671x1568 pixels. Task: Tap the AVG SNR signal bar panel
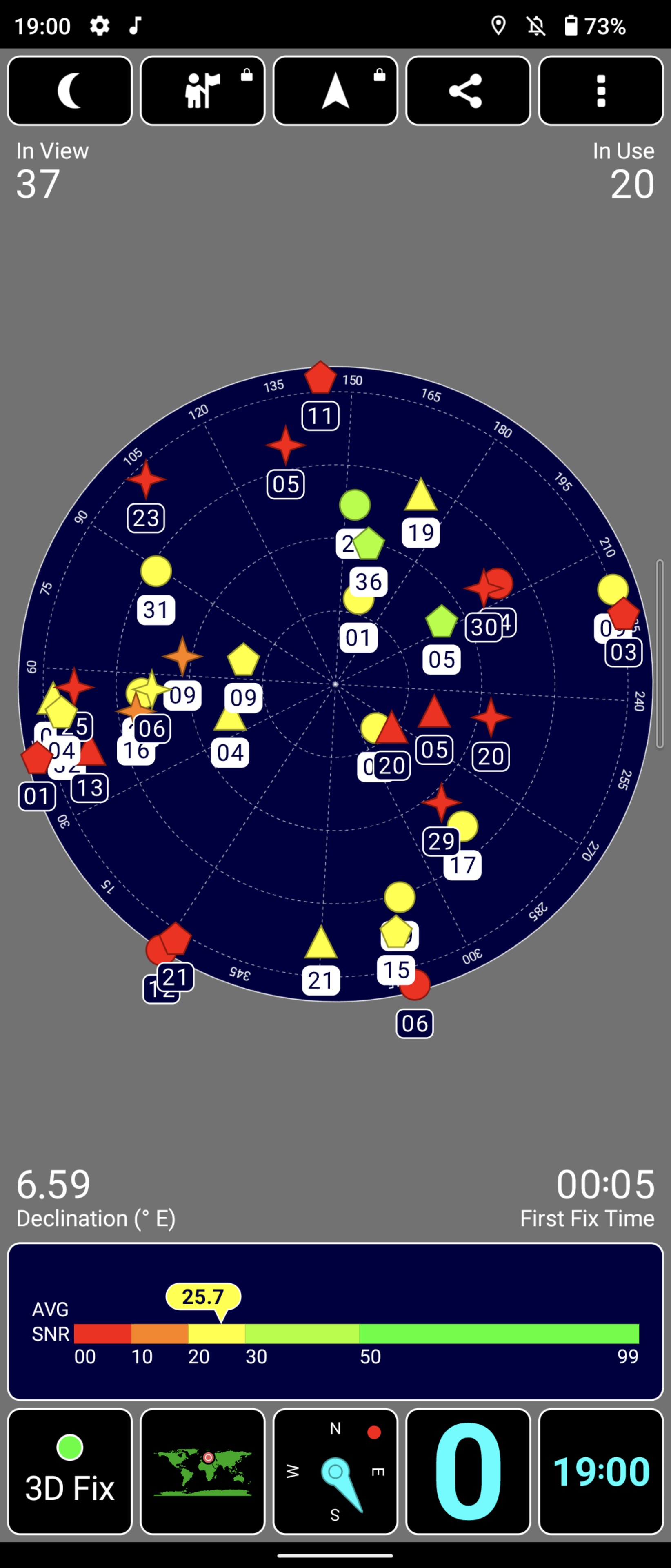tap(335, 1321)
